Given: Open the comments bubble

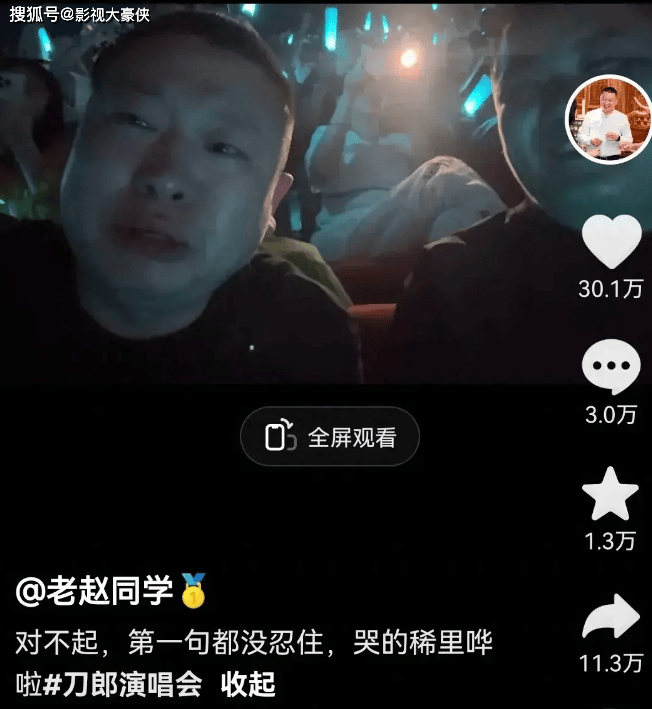Looking at the screenshot, I should pyautogui.click(x=610, y=367).
